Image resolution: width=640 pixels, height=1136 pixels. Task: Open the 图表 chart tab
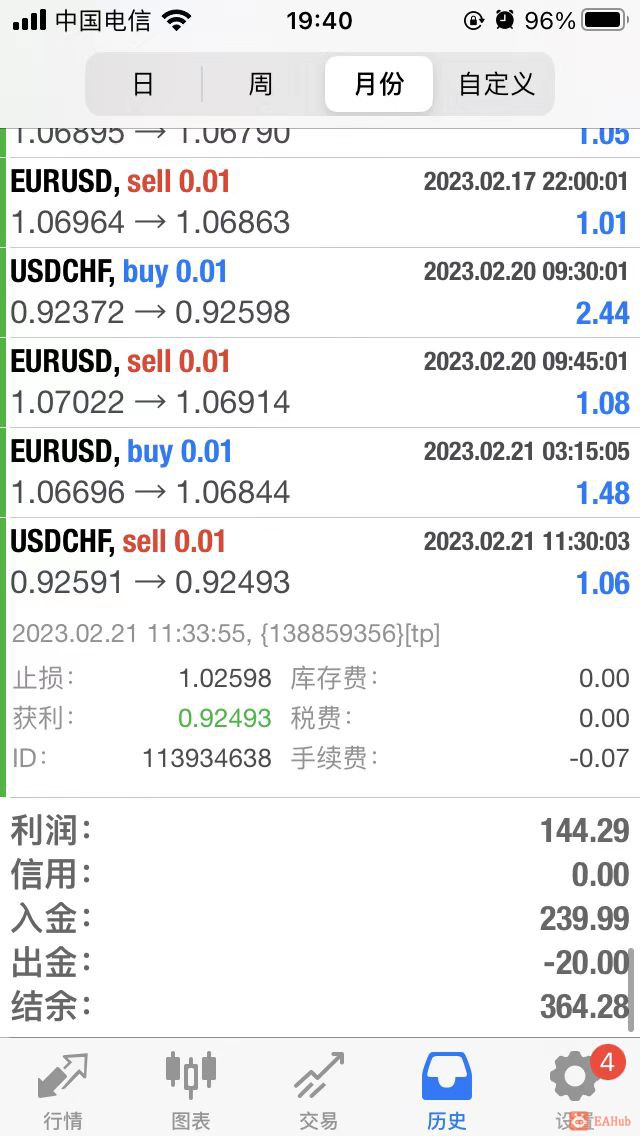[190, 1090]
